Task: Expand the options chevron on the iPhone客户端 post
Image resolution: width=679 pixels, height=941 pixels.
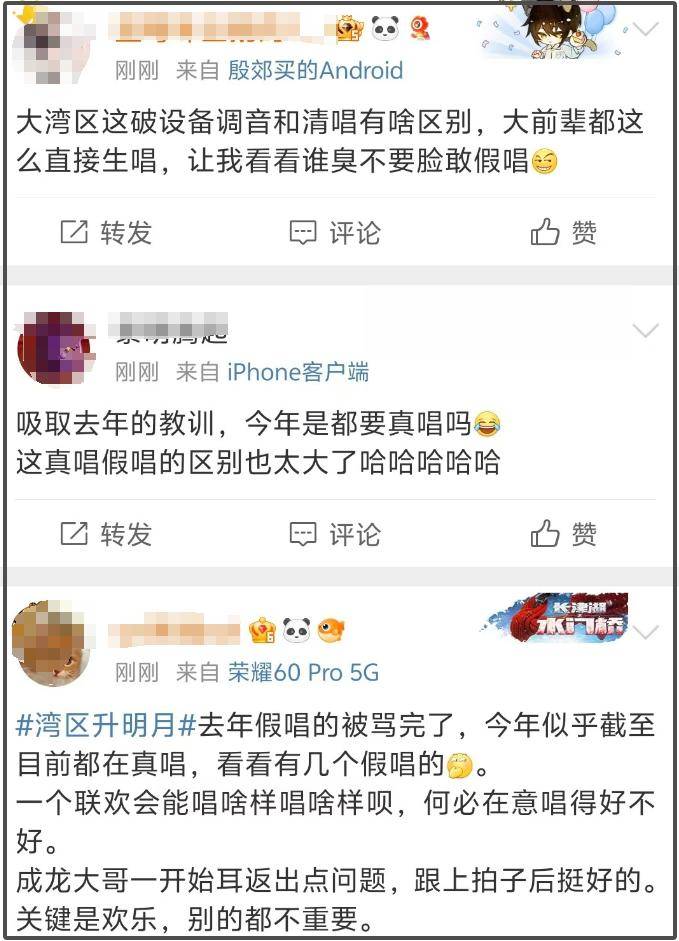Action: pos(646,330)
